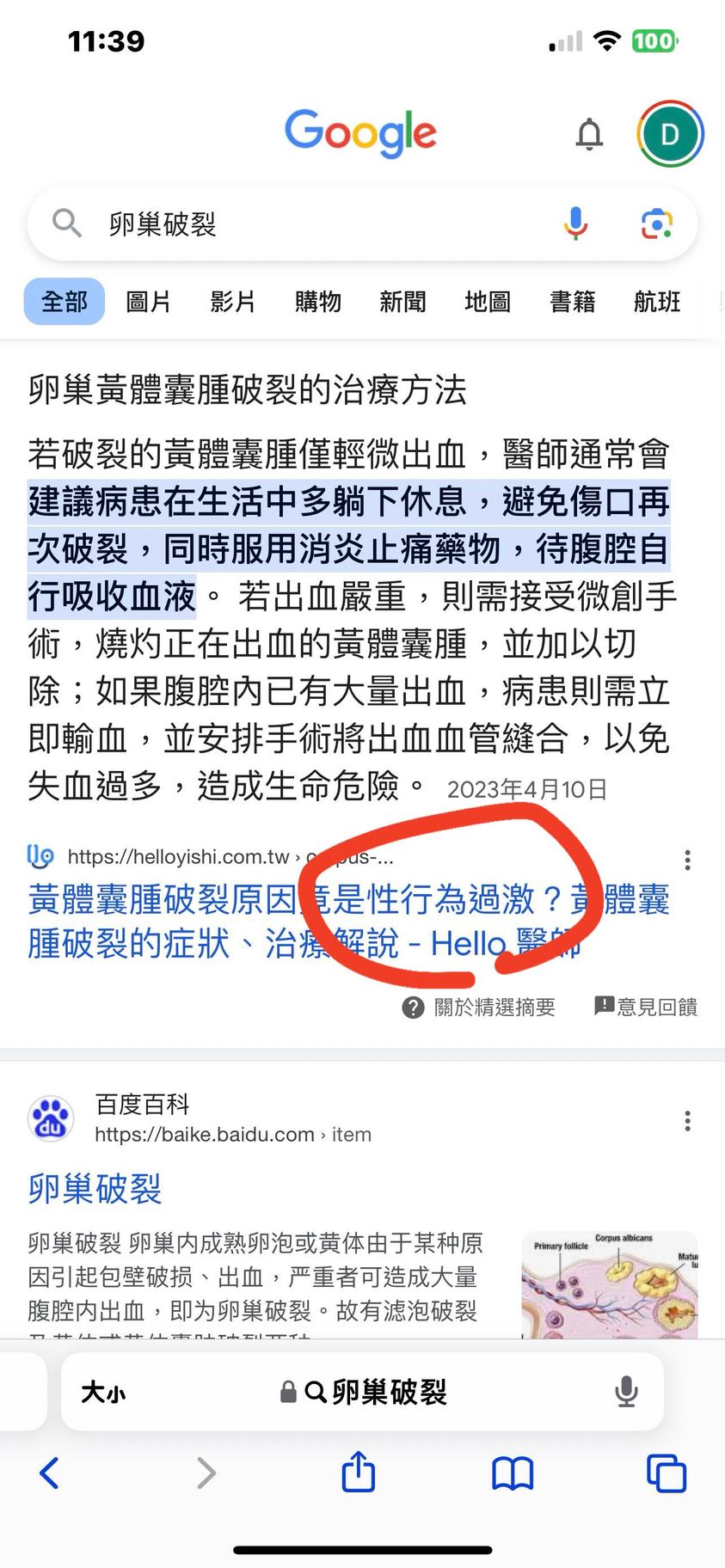The image size is (725, 1568).
Task: Open the 百度百科 卵巢破裂 result
Action: [x=95, y=1188]
